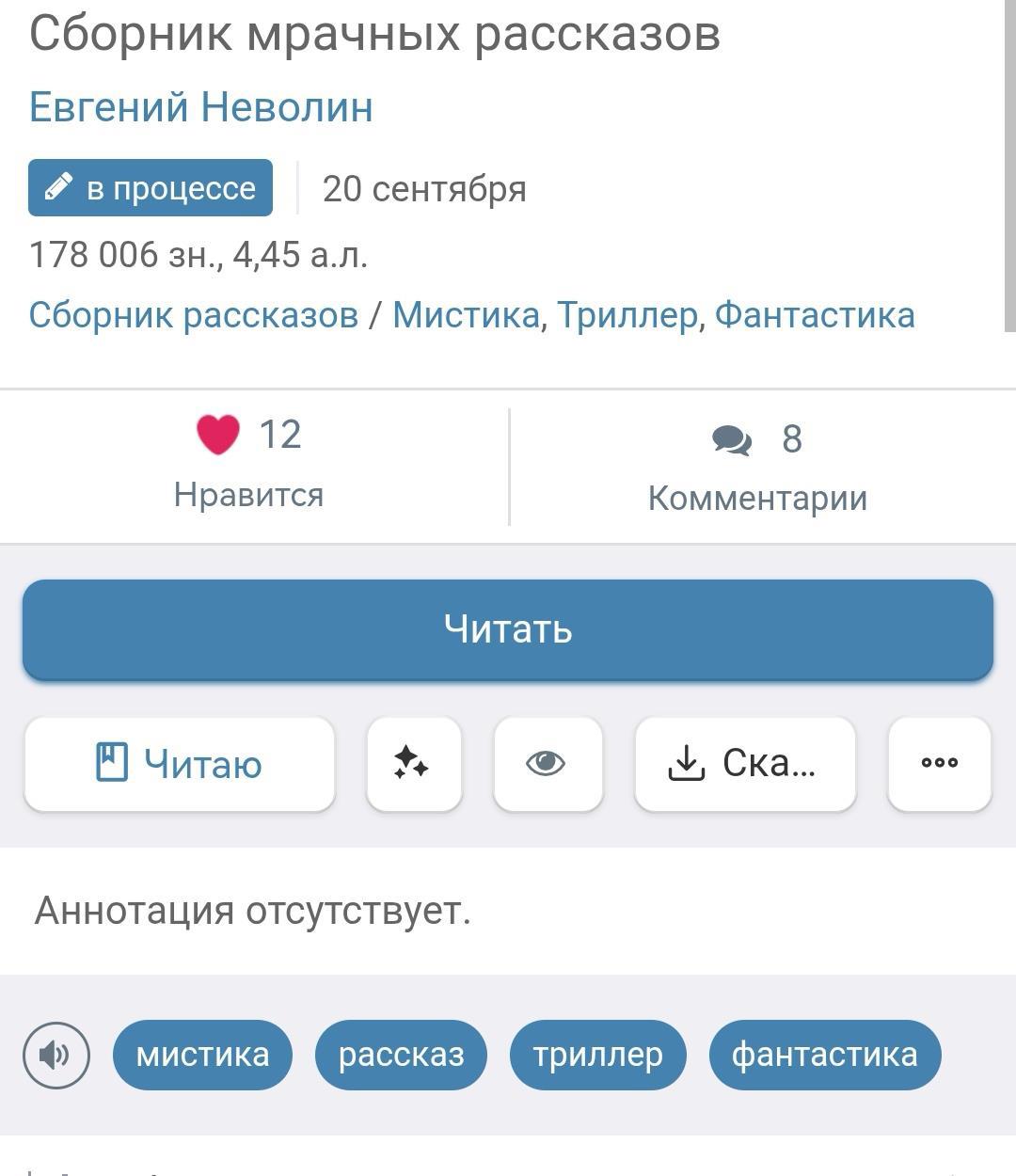Tap the speaker audio icon
The image size is (1016, 1176).
[56, 1055]
